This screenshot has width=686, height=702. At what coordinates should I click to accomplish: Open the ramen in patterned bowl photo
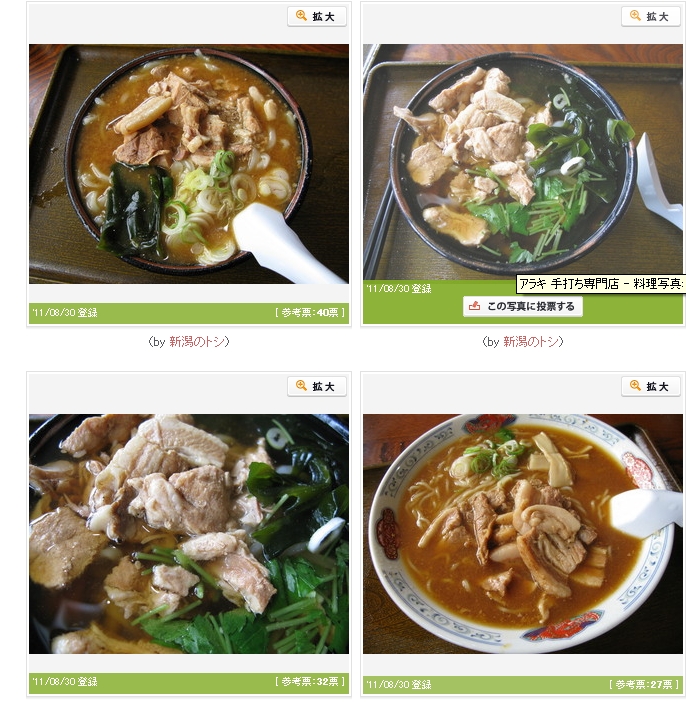pos(522,533)
